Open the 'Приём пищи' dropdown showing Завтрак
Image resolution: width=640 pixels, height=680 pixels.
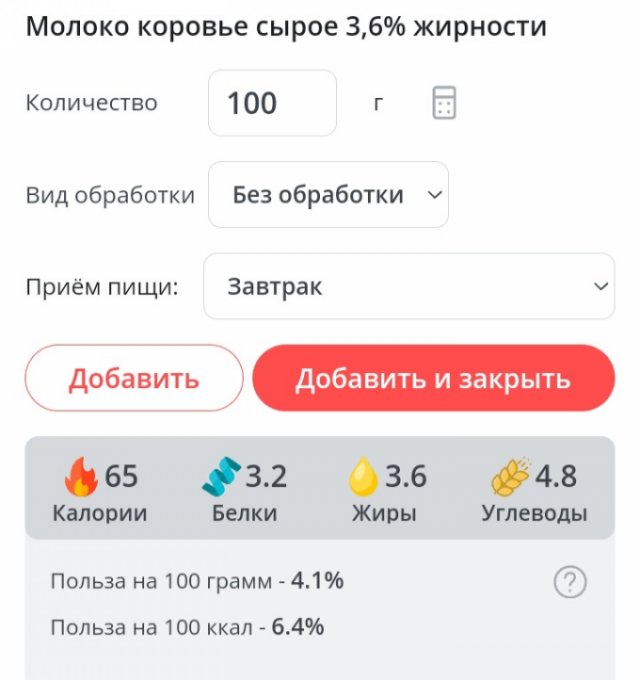click(408, 286)
